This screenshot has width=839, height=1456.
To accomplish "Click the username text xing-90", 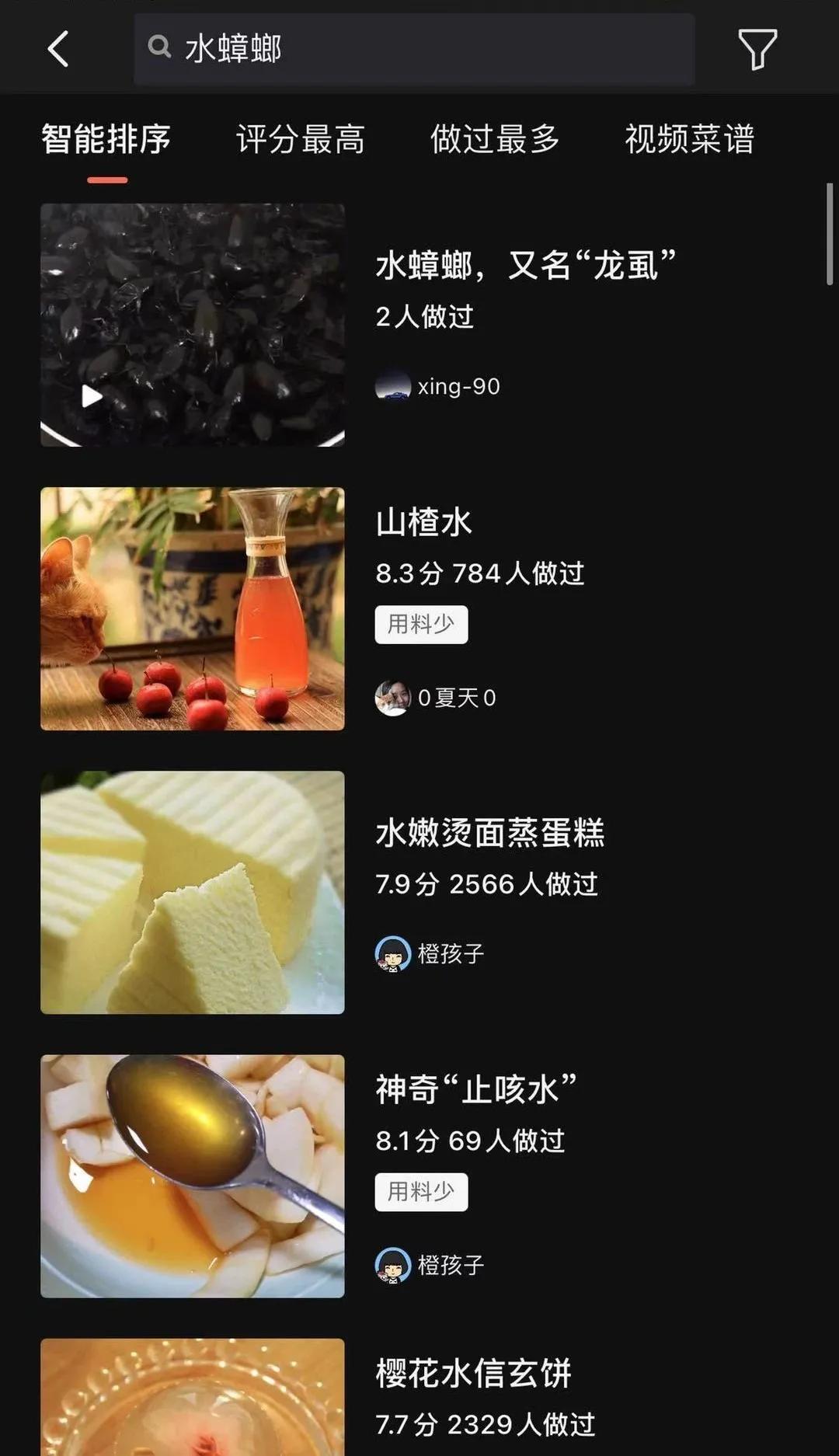I will click(x=457, y=386).
